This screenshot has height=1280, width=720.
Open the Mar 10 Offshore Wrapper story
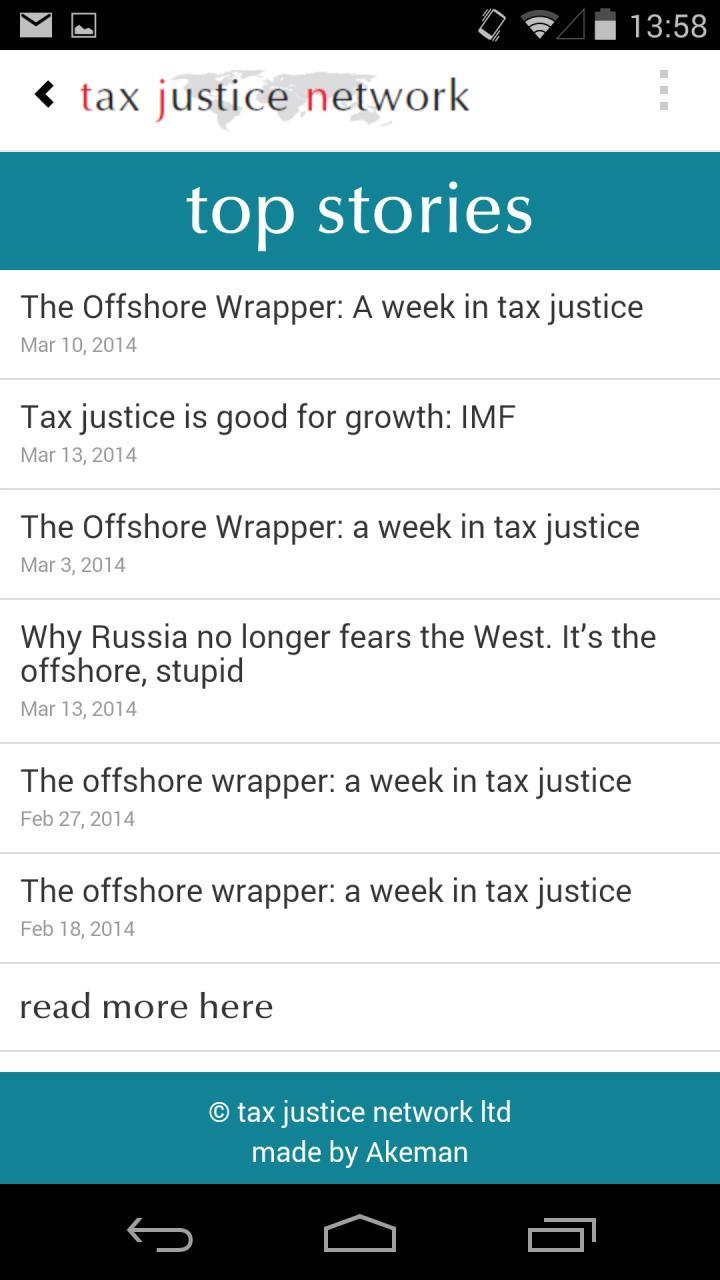pyautogui.click(x=360, y=324)
